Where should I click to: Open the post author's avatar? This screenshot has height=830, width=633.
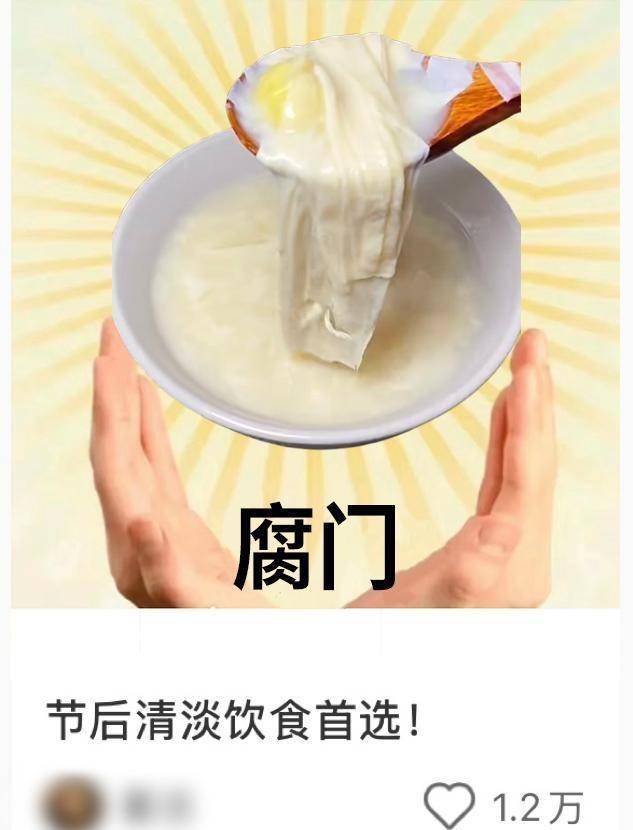73,803
